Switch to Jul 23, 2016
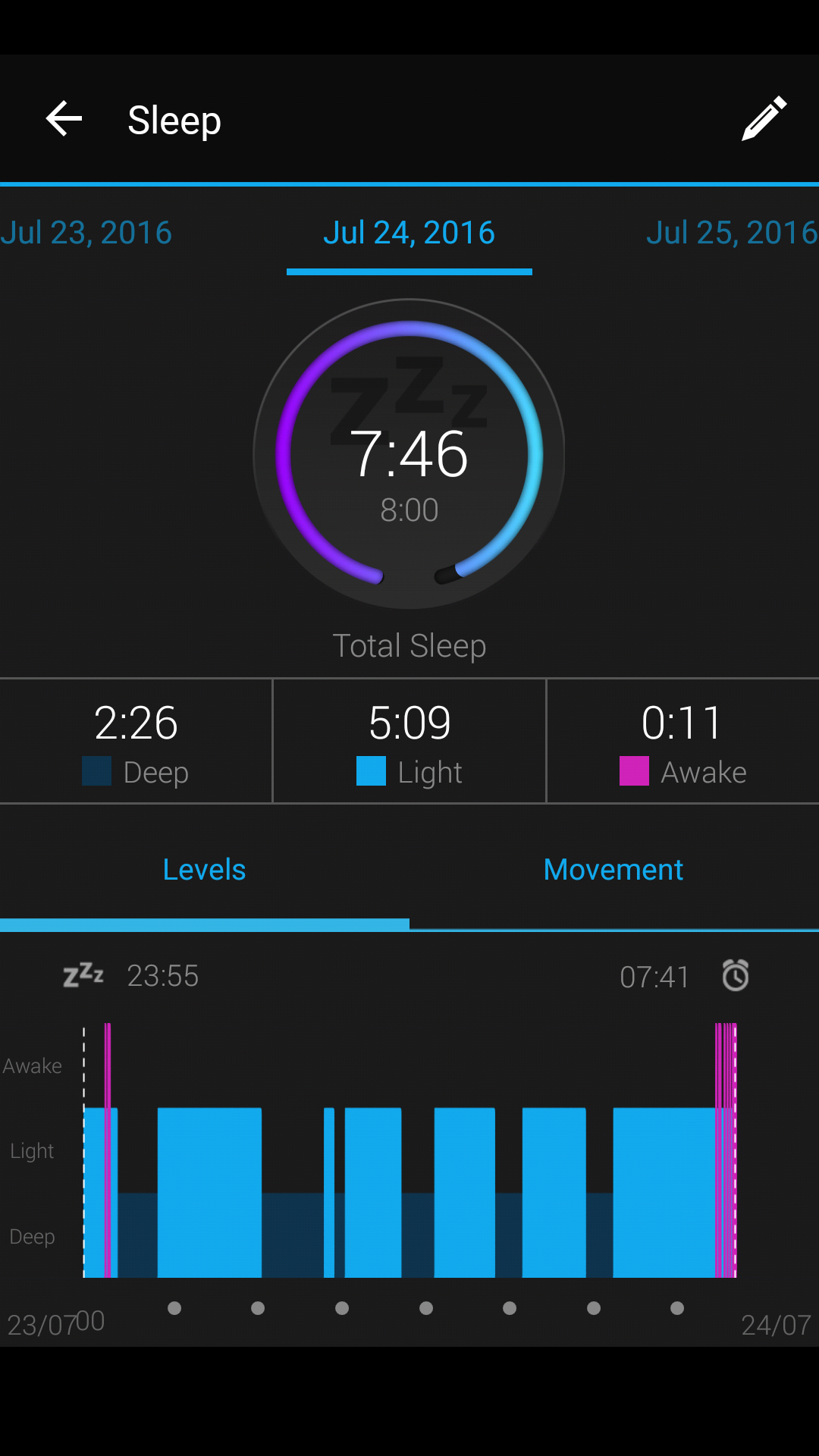The height and width of the screenshot is (1456, 819). 86,232
